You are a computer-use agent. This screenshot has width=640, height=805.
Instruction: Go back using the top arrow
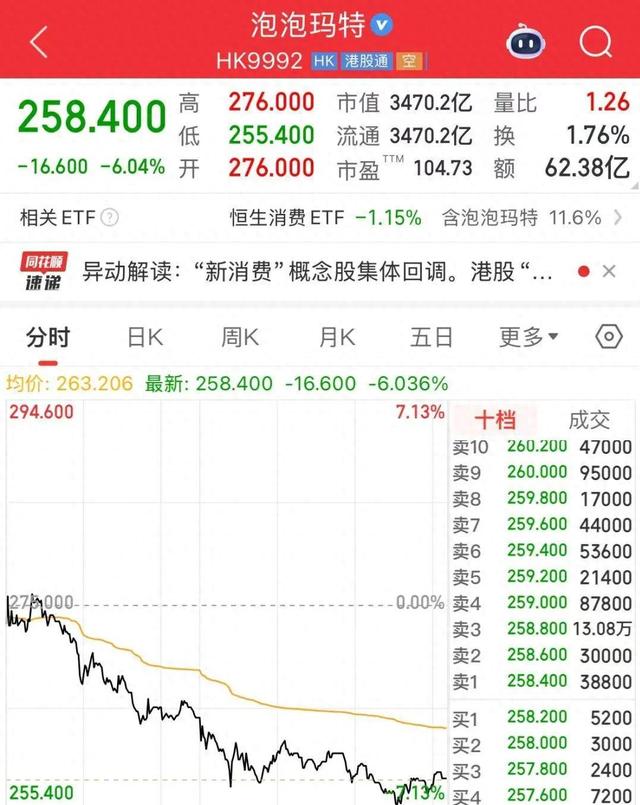(x=39, y=43)
